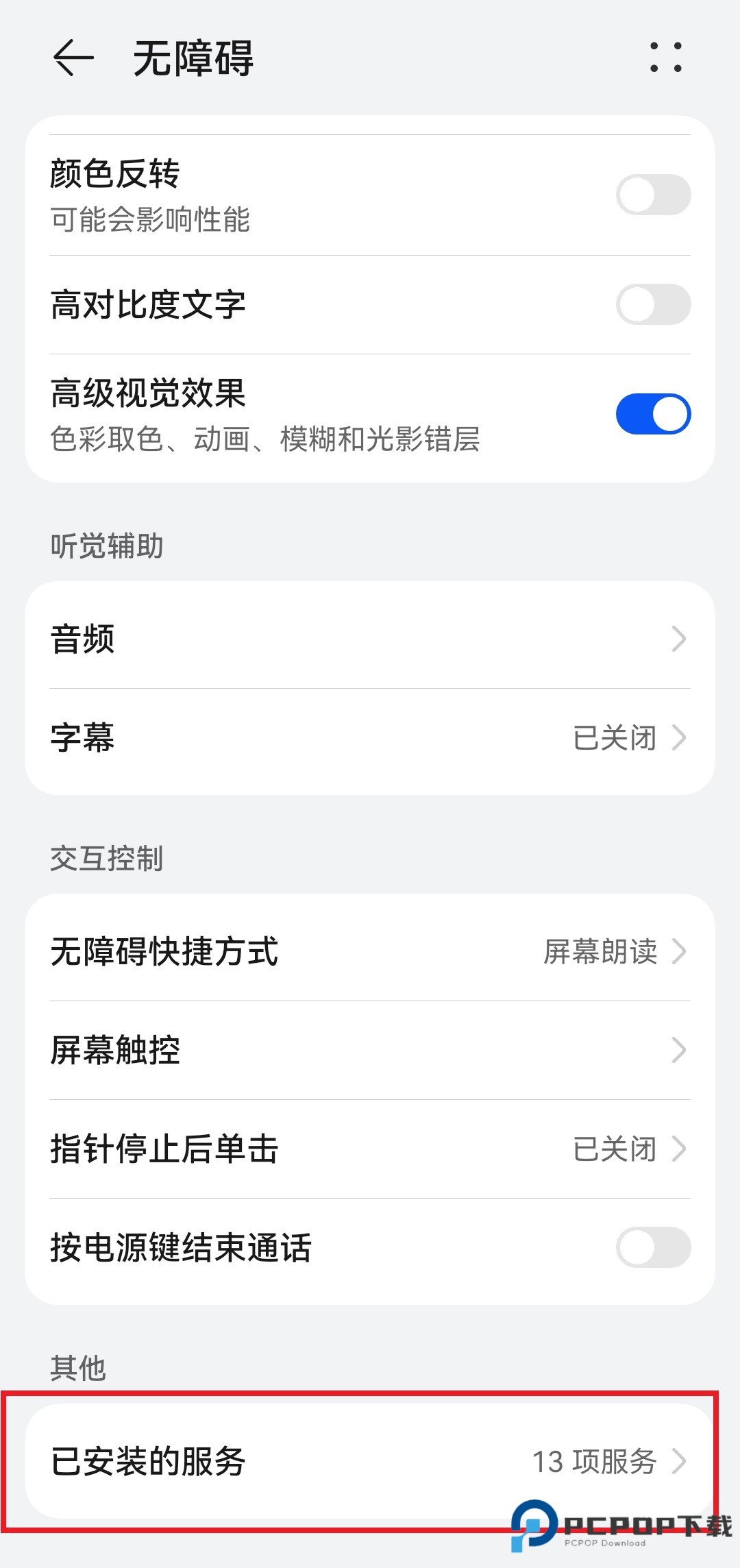Go back from the 无障碍 page
740x1568 pixels.
pyautogui.click(x=73, y=58)
